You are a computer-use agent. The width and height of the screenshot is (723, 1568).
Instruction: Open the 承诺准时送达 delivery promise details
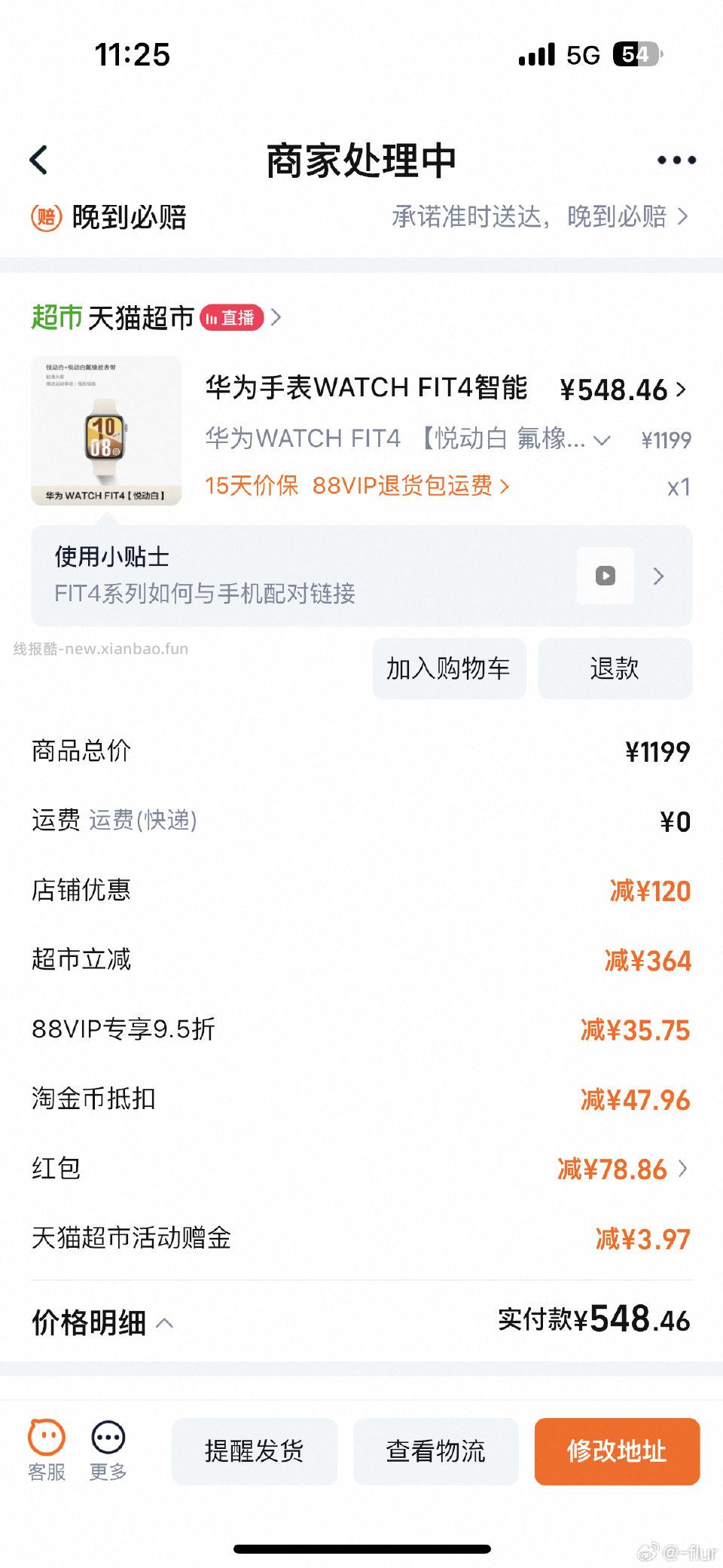541,218
